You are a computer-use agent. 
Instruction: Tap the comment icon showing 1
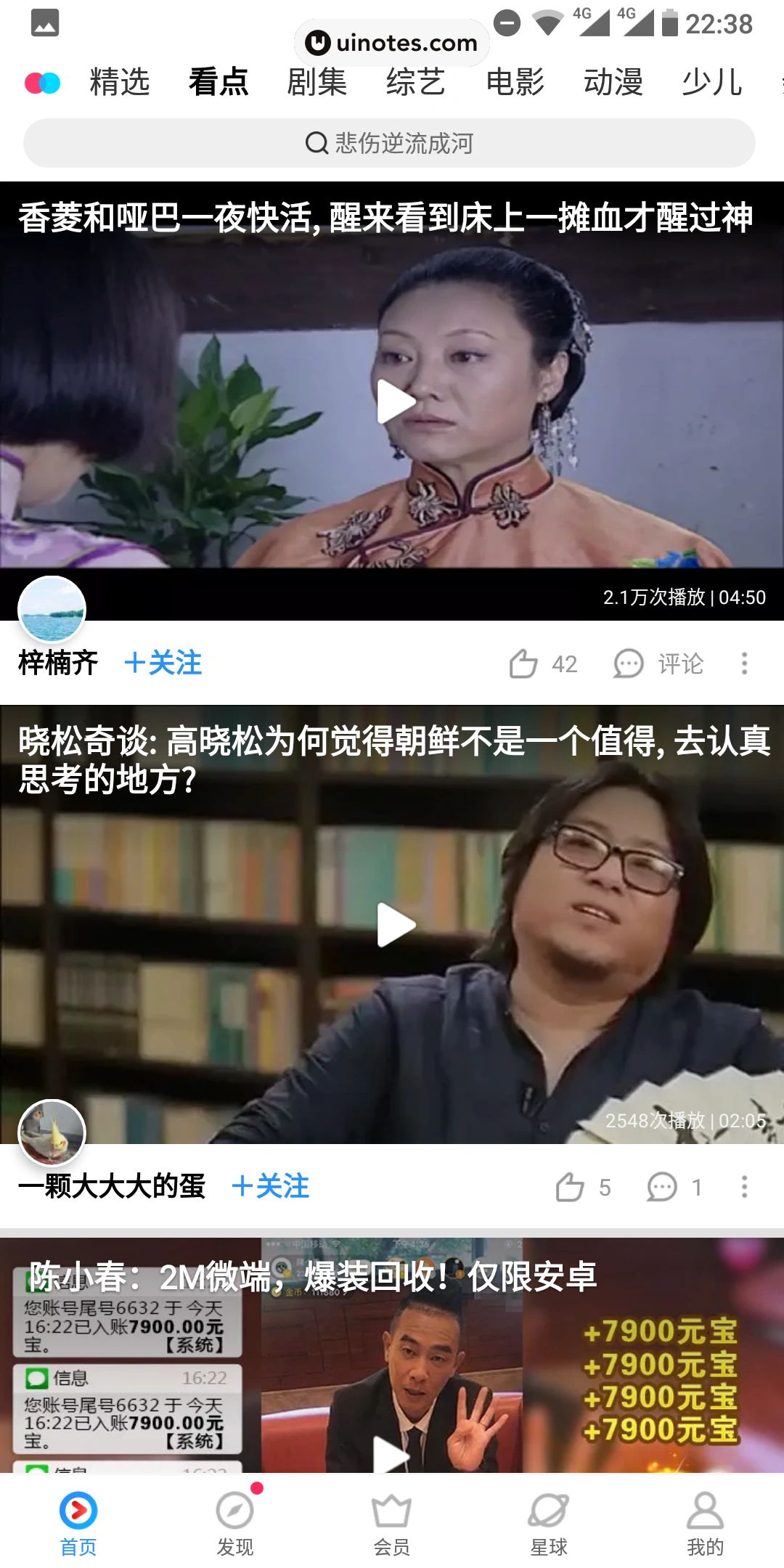coord(662,1187)
